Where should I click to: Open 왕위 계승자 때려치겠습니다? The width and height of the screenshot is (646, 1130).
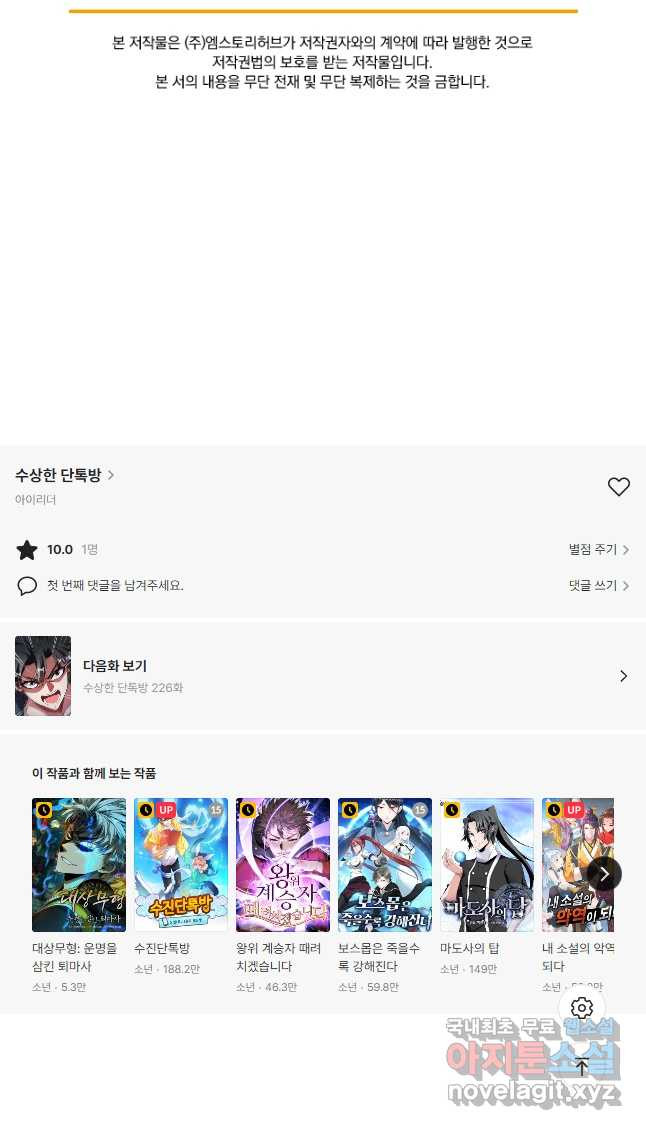(x=283, y=865)
